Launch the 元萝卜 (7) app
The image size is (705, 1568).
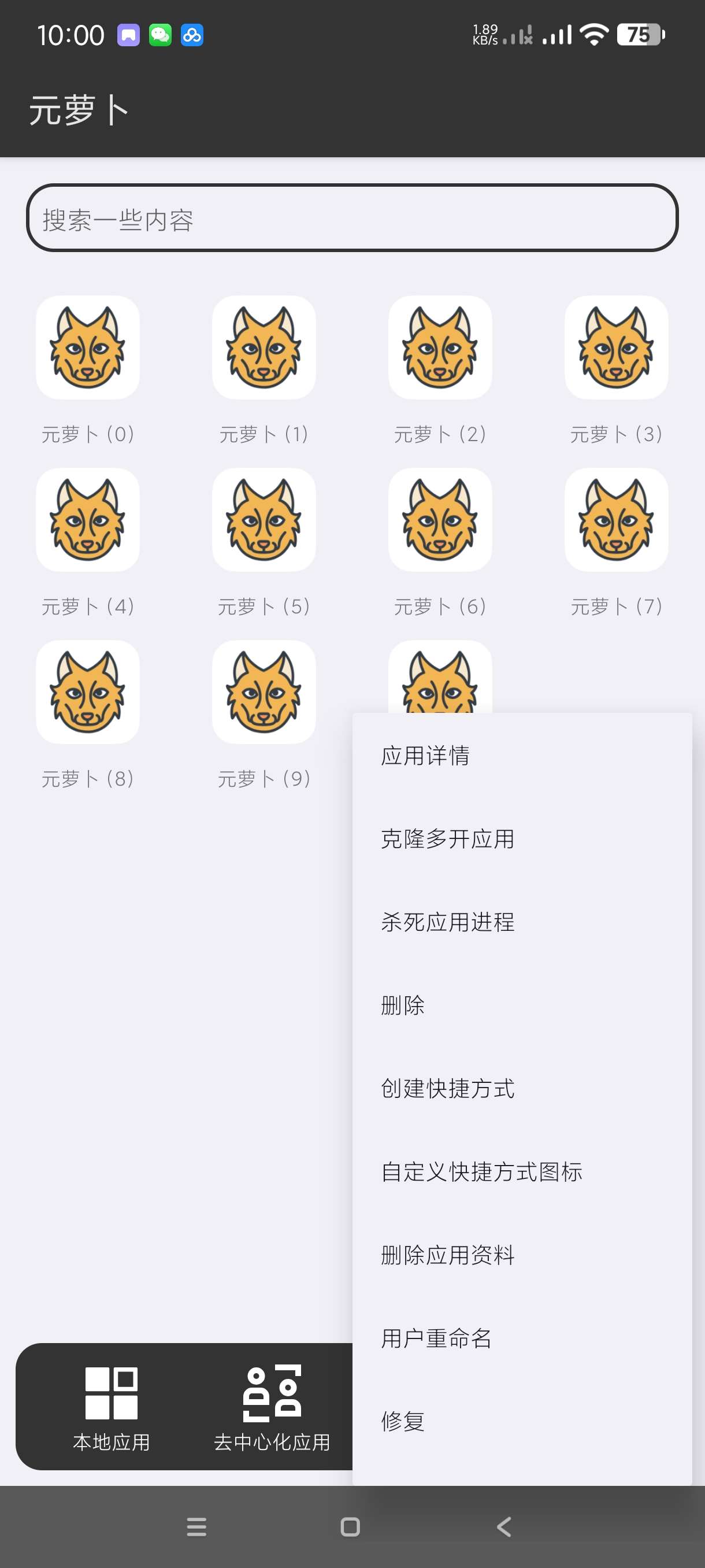615,520
